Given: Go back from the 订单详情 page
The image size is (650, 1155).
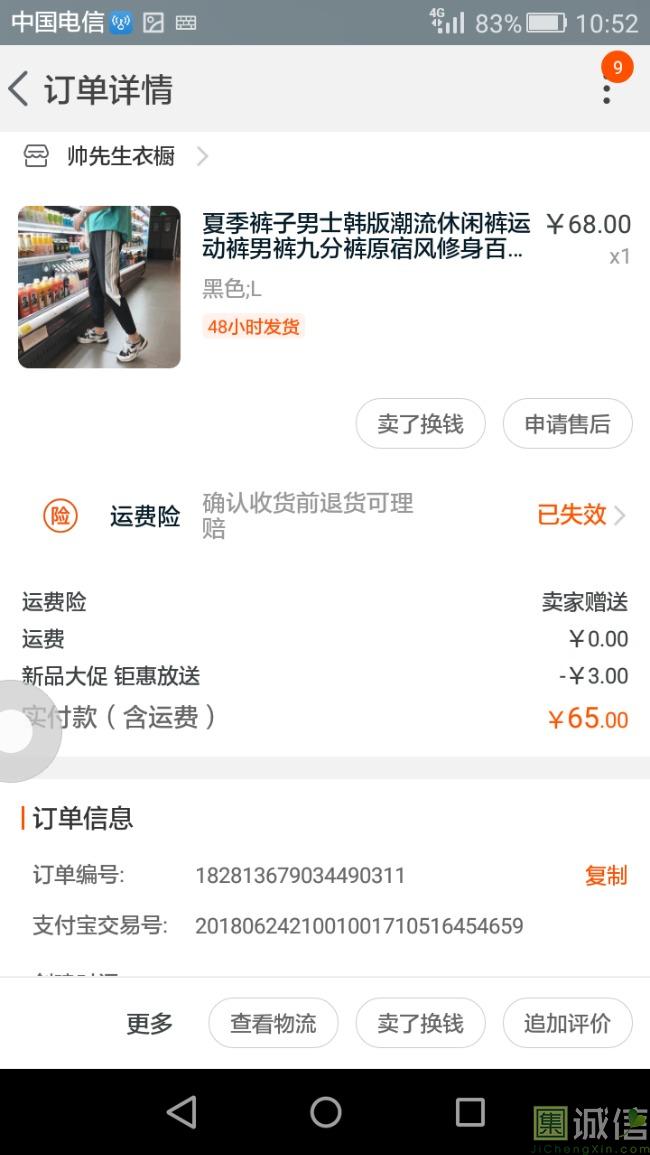Looking at the screenshot, I should pos(19,89).
